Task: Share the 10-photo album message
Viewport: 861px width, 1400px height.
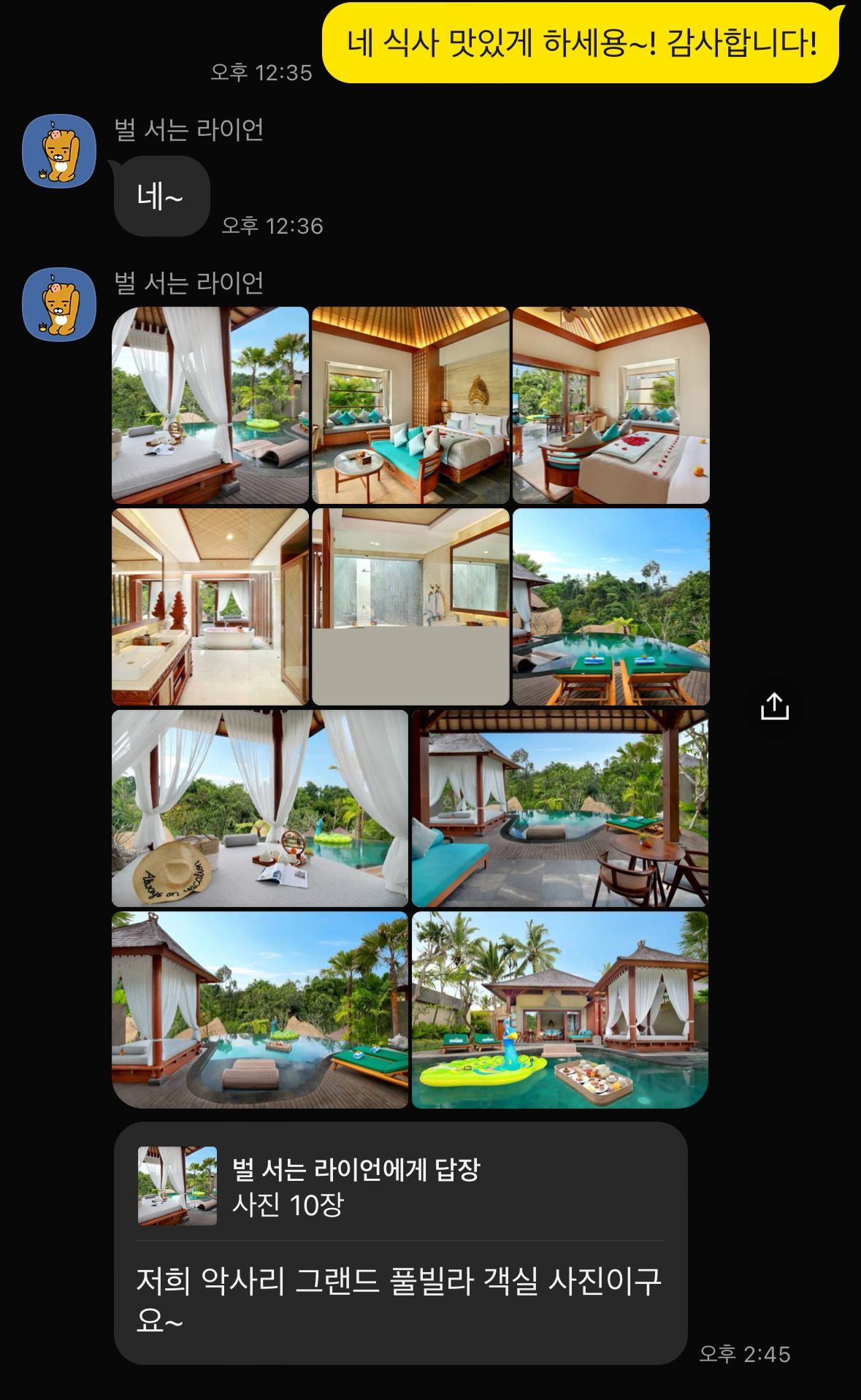Action: [x=774, y=707]
